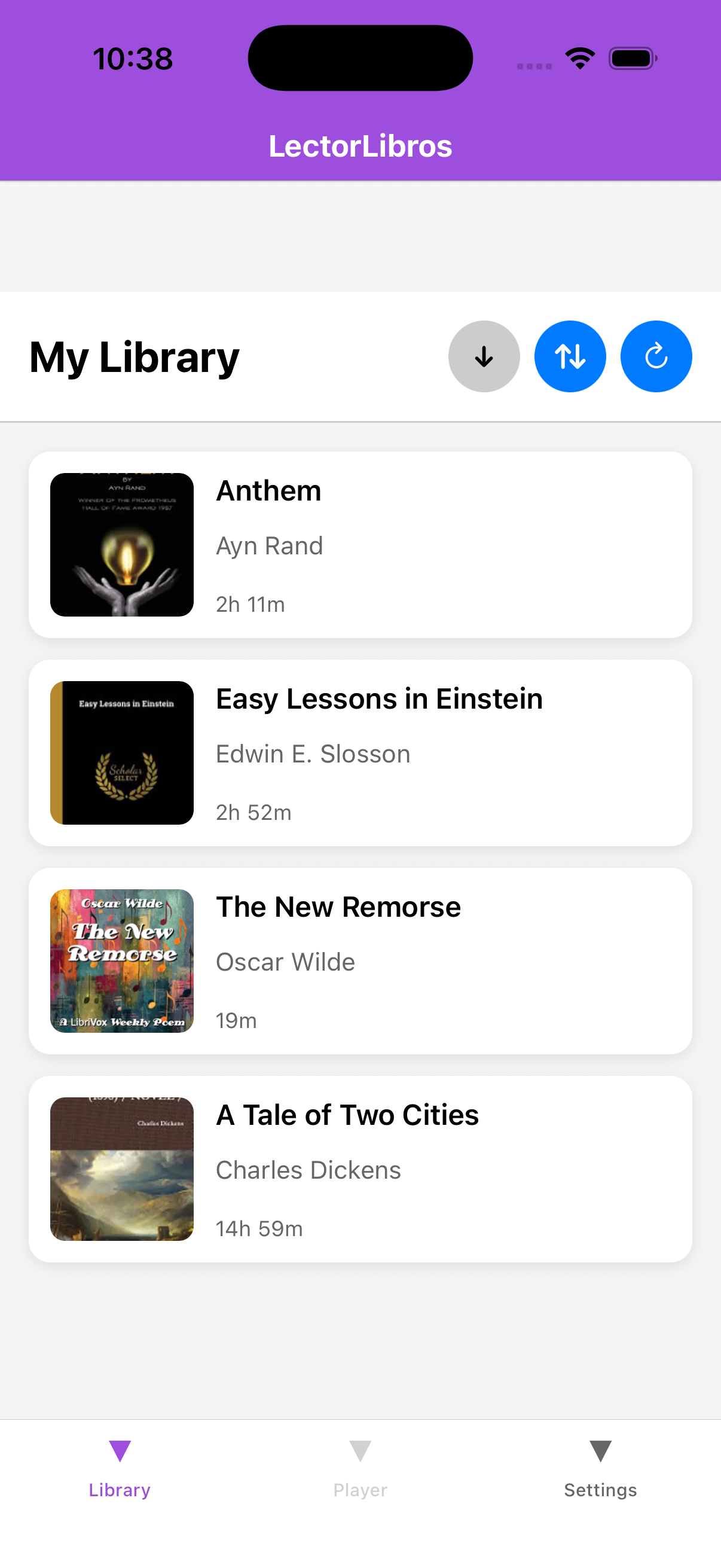
Task: Switch to the Player tab
Action: coord(360,1468)
